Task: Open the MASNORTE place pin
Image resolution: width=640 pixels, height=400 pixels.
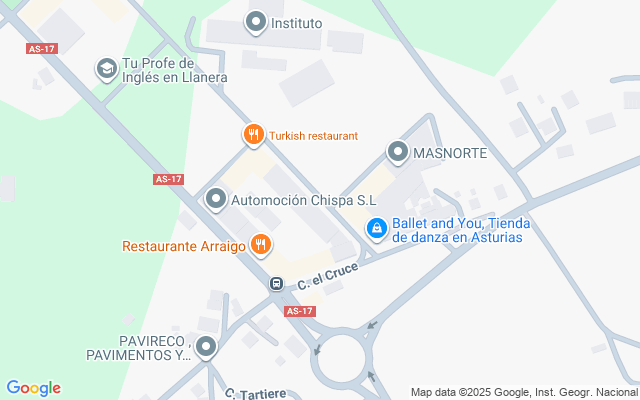Action: [398, 153]
